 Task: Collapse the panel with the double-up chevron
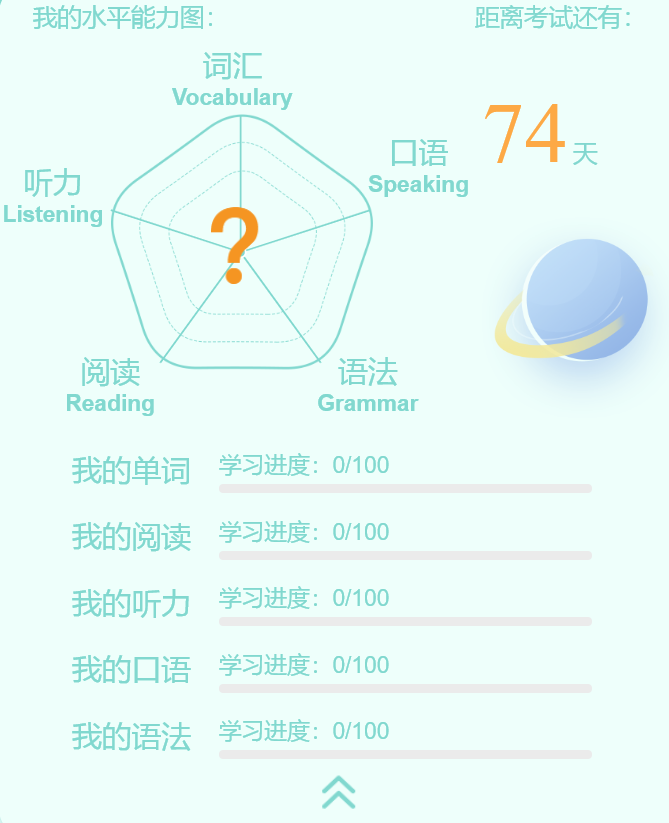coord(339,792)
